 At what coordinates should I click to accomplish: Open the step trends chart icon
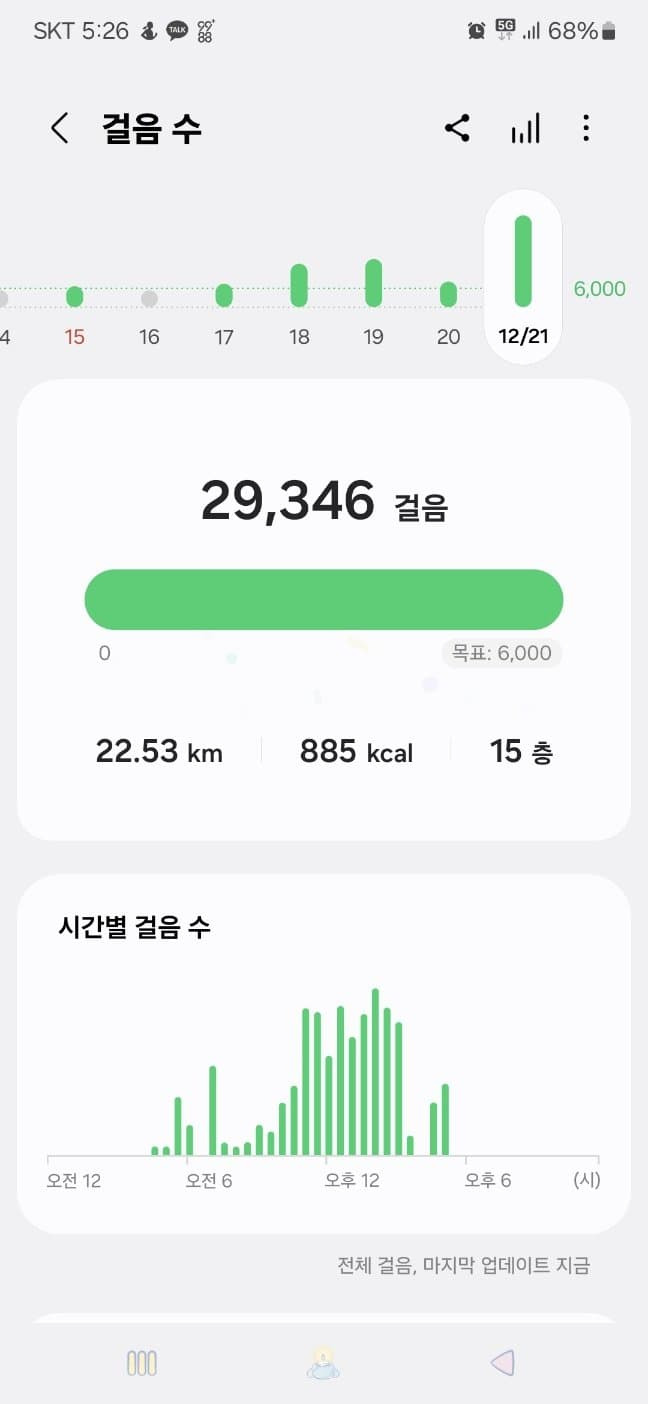point(525,128)
